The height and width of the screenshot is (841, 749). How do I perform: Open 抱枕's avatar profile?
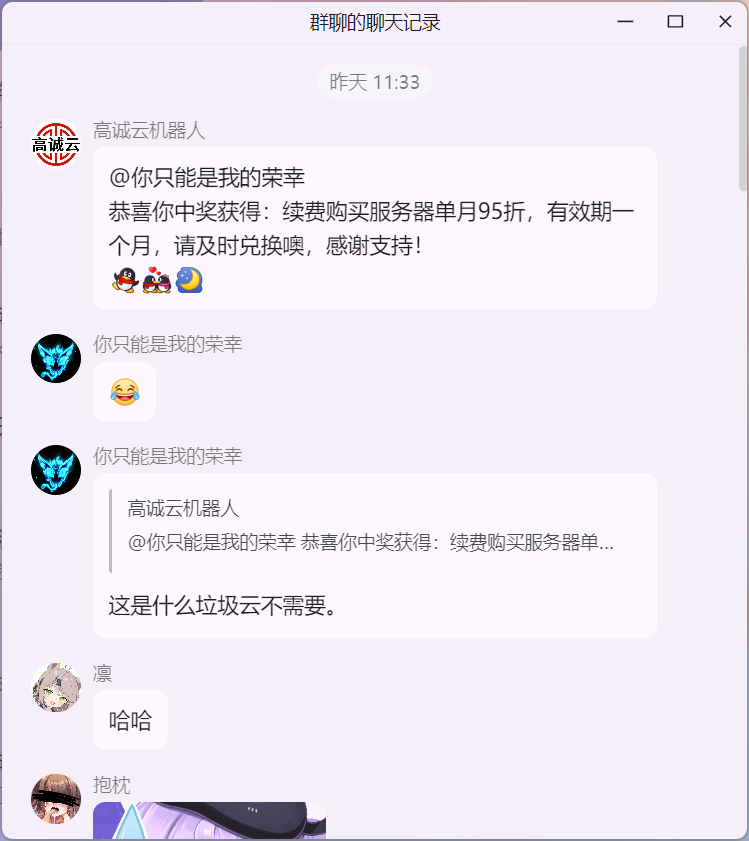pos(56,798)
